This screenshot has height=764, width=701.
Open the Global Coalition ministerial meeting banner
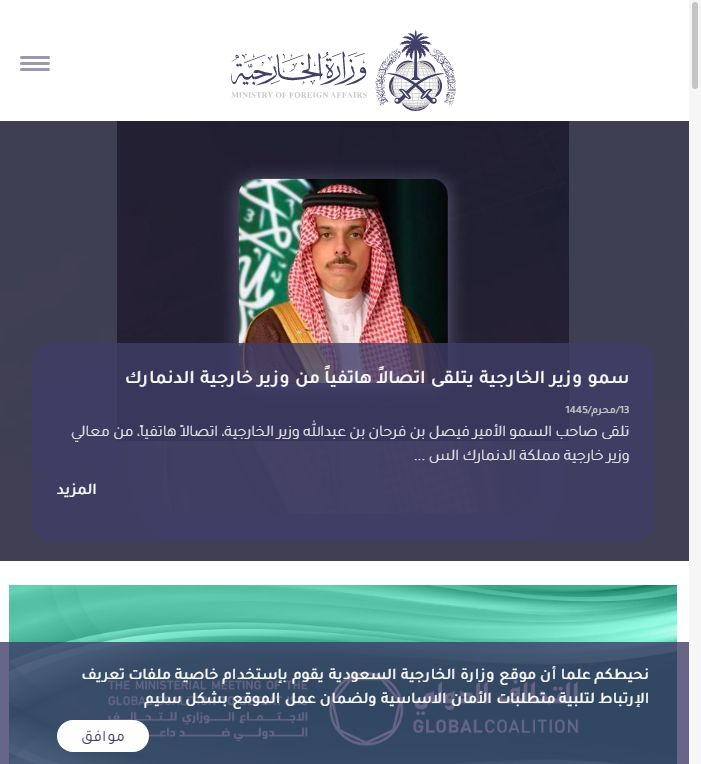point(342,613)
